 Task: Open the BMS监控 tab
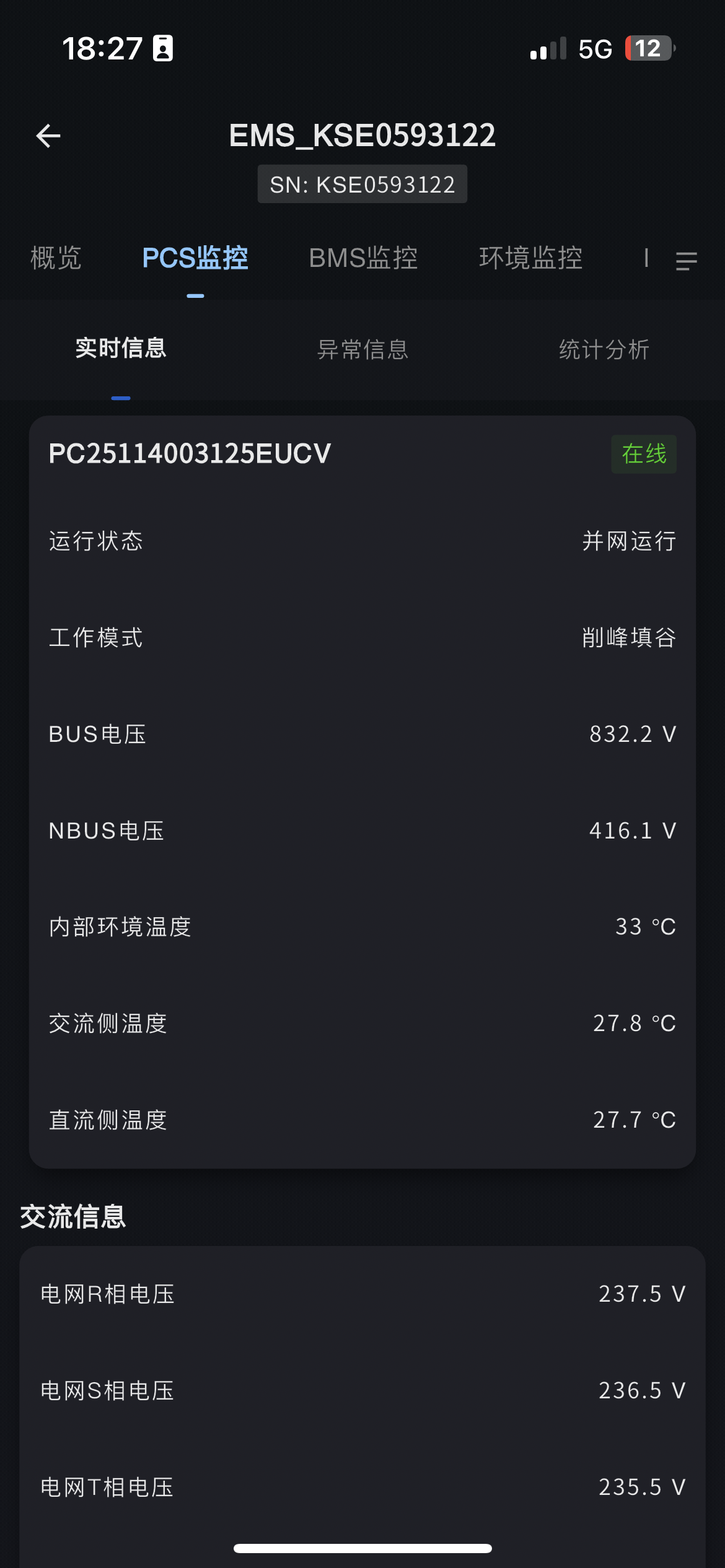(x=363, y=258)
